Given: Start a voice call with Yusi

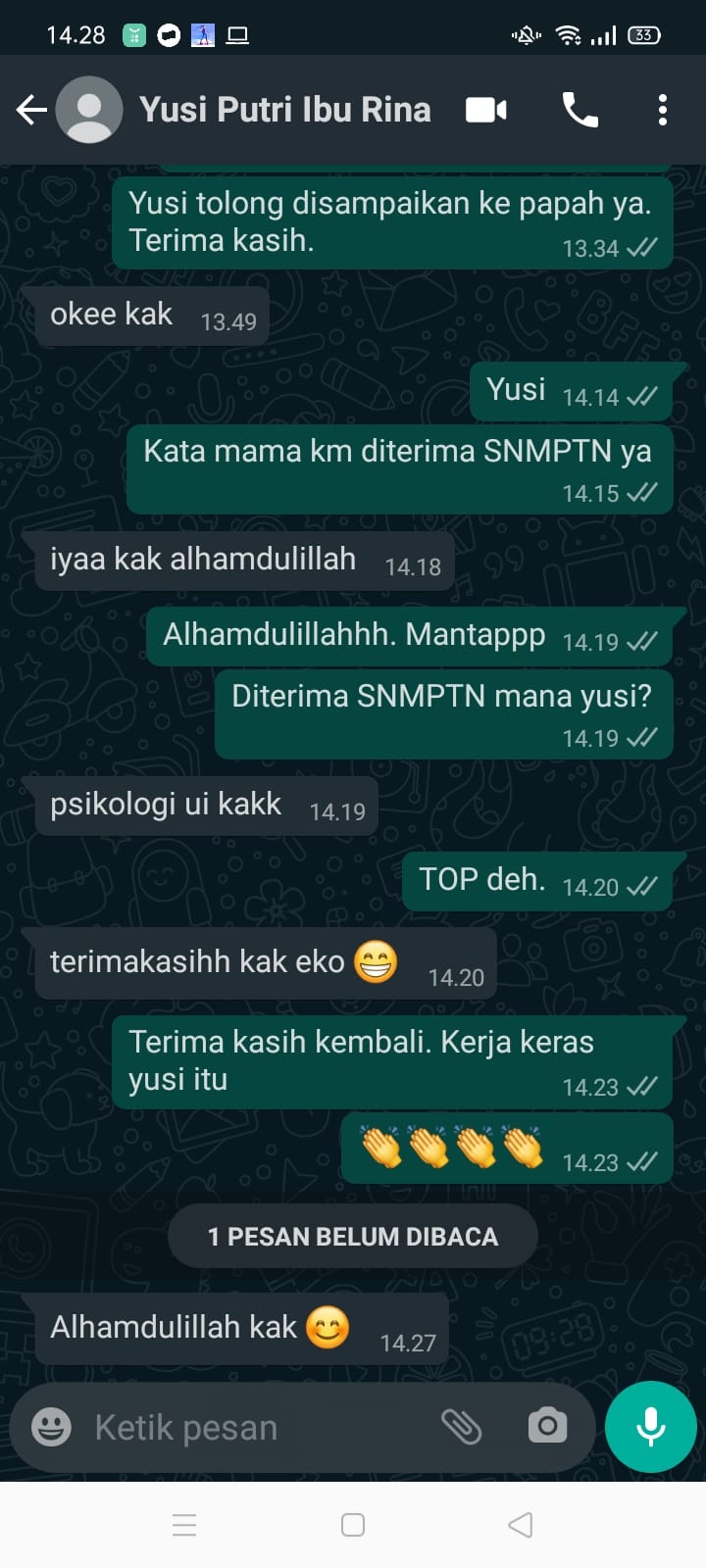Looking at the screenshot, I should [580, 110].
